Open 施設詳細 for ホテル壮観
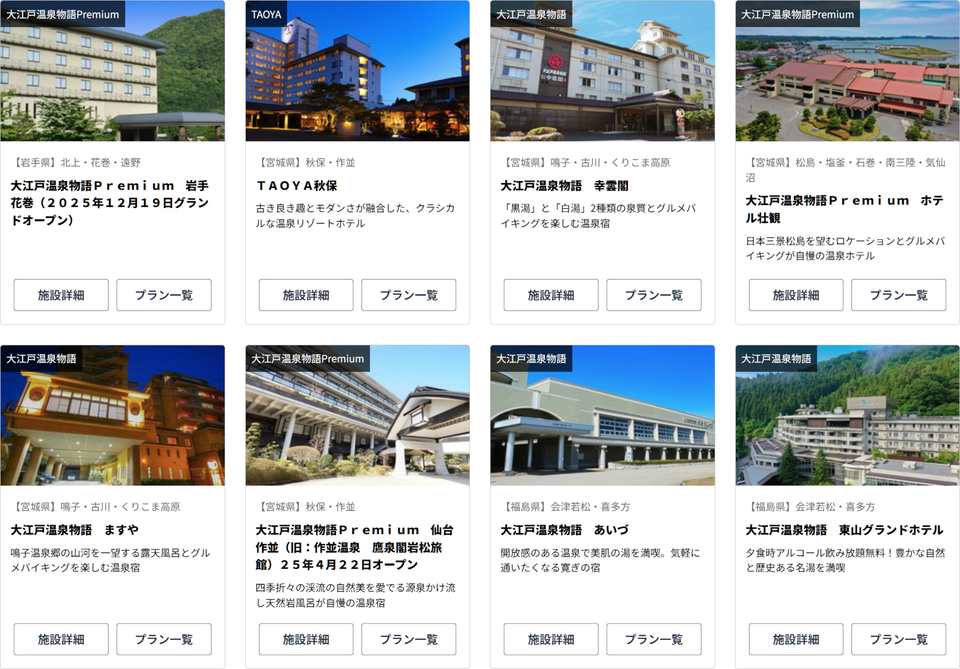This screenshot has height=669, width=960. tap(796, 295)
